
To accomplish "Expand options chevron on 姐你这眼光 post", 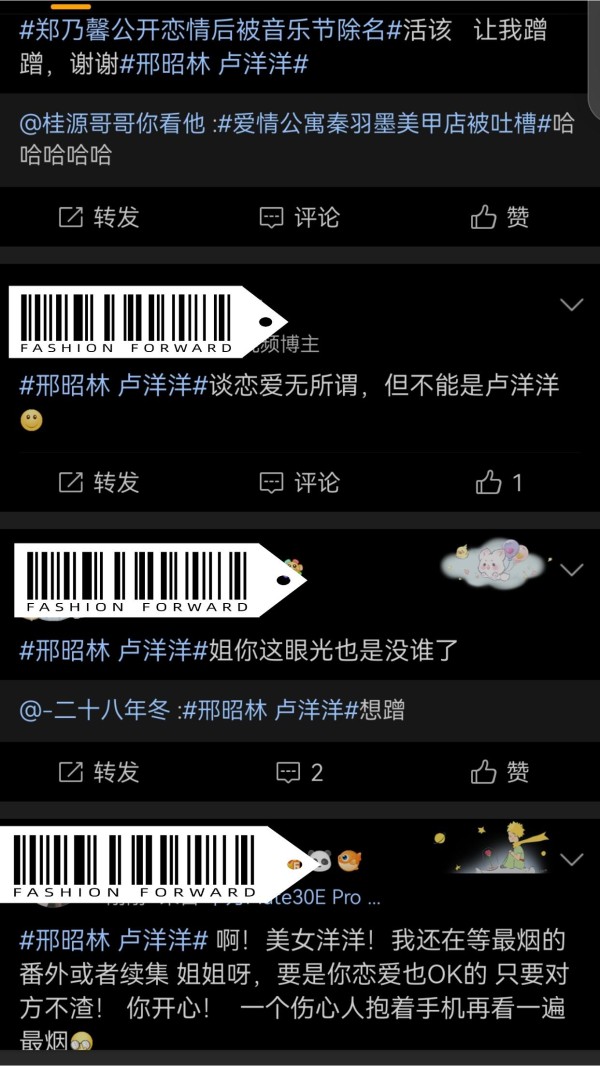I will pos(571,570).
